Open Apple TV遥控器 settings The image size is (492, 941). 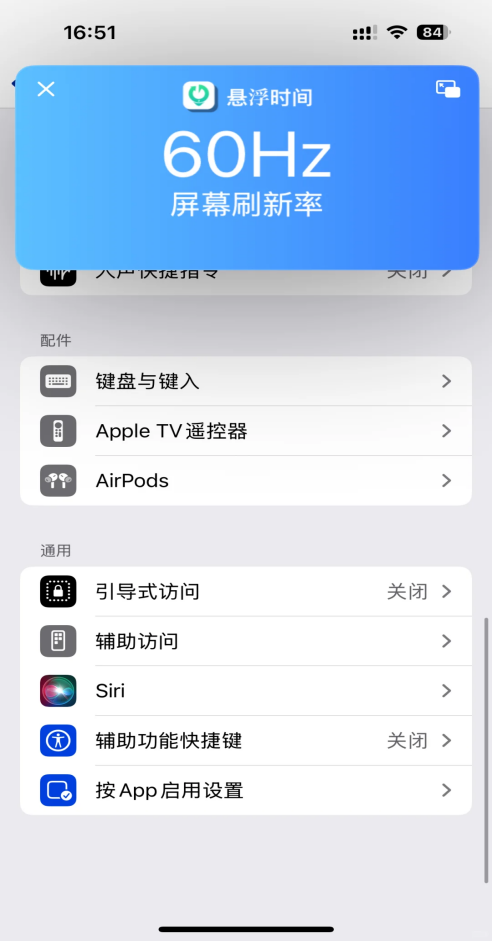[246, 431]
